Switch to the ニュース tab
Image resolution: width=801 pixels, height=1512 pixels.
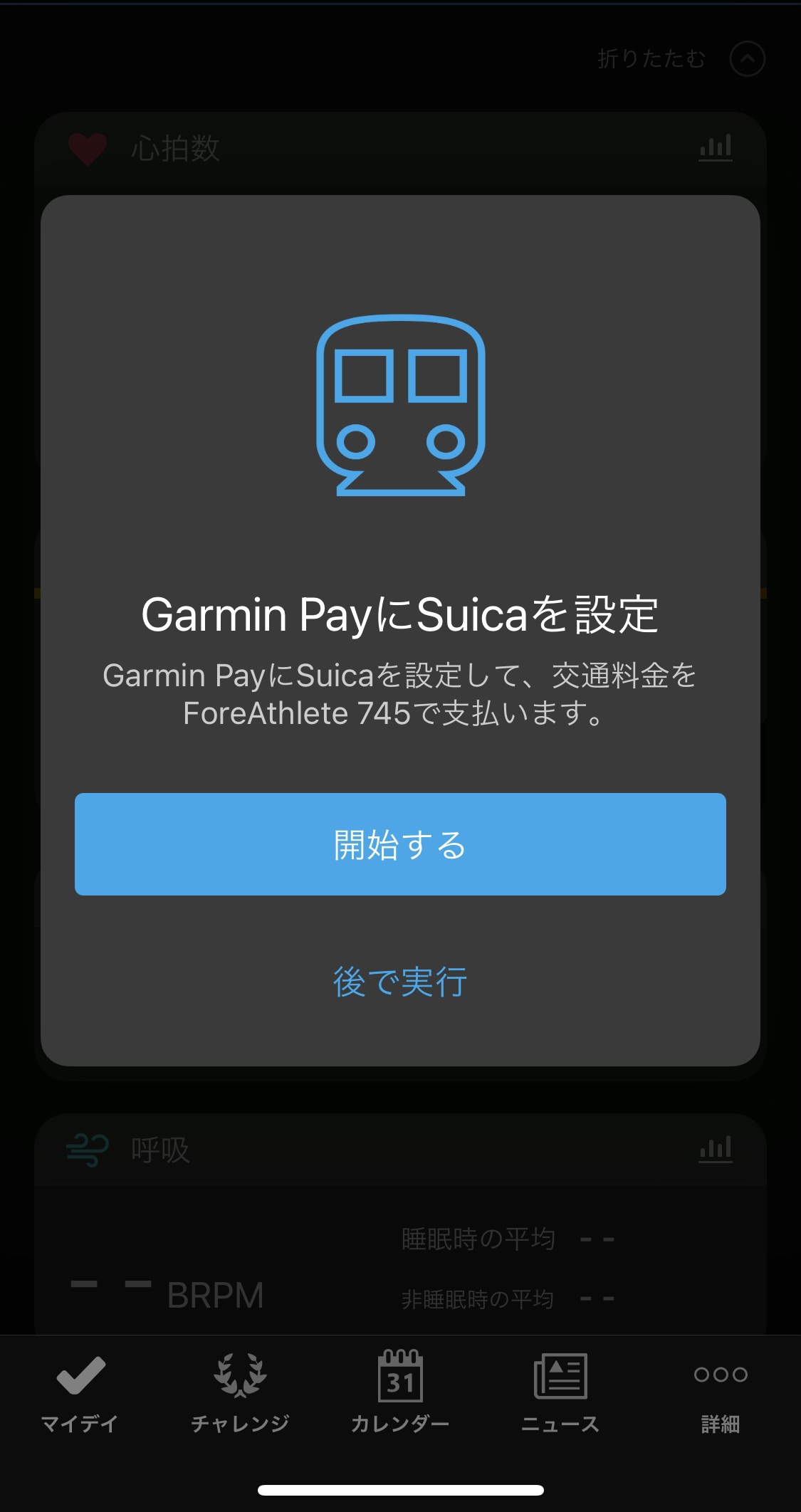[560, 1393]
